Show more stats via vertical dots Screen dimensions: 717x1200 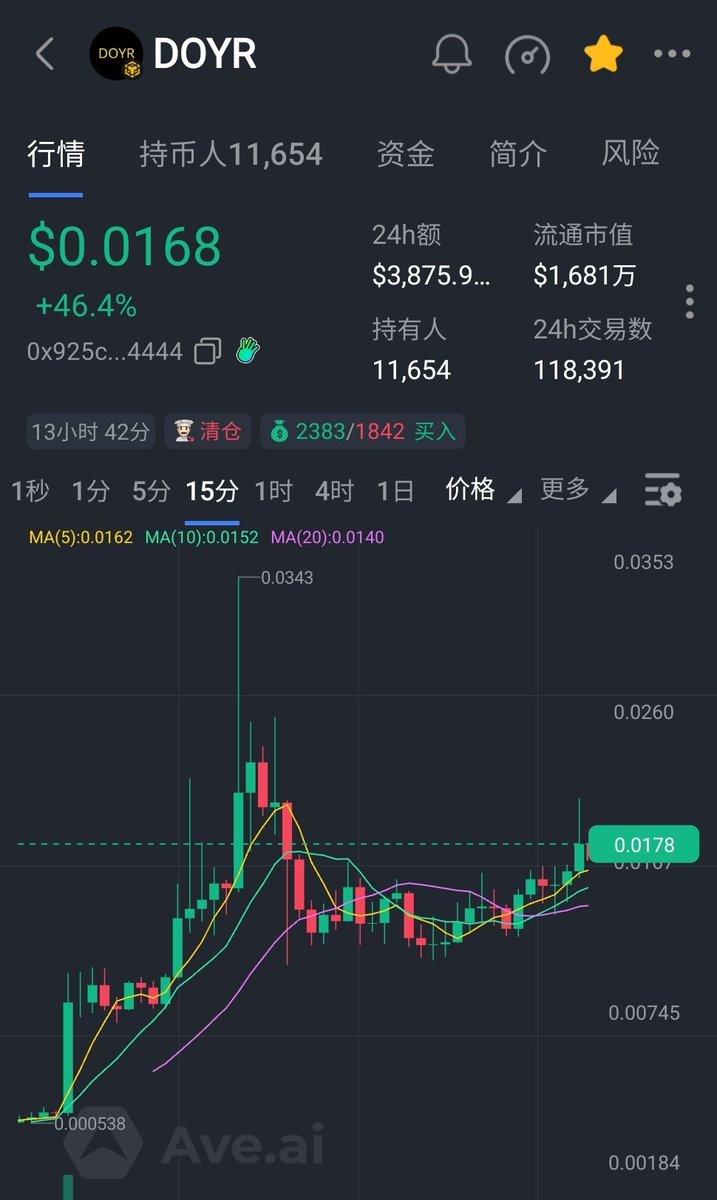689,301
